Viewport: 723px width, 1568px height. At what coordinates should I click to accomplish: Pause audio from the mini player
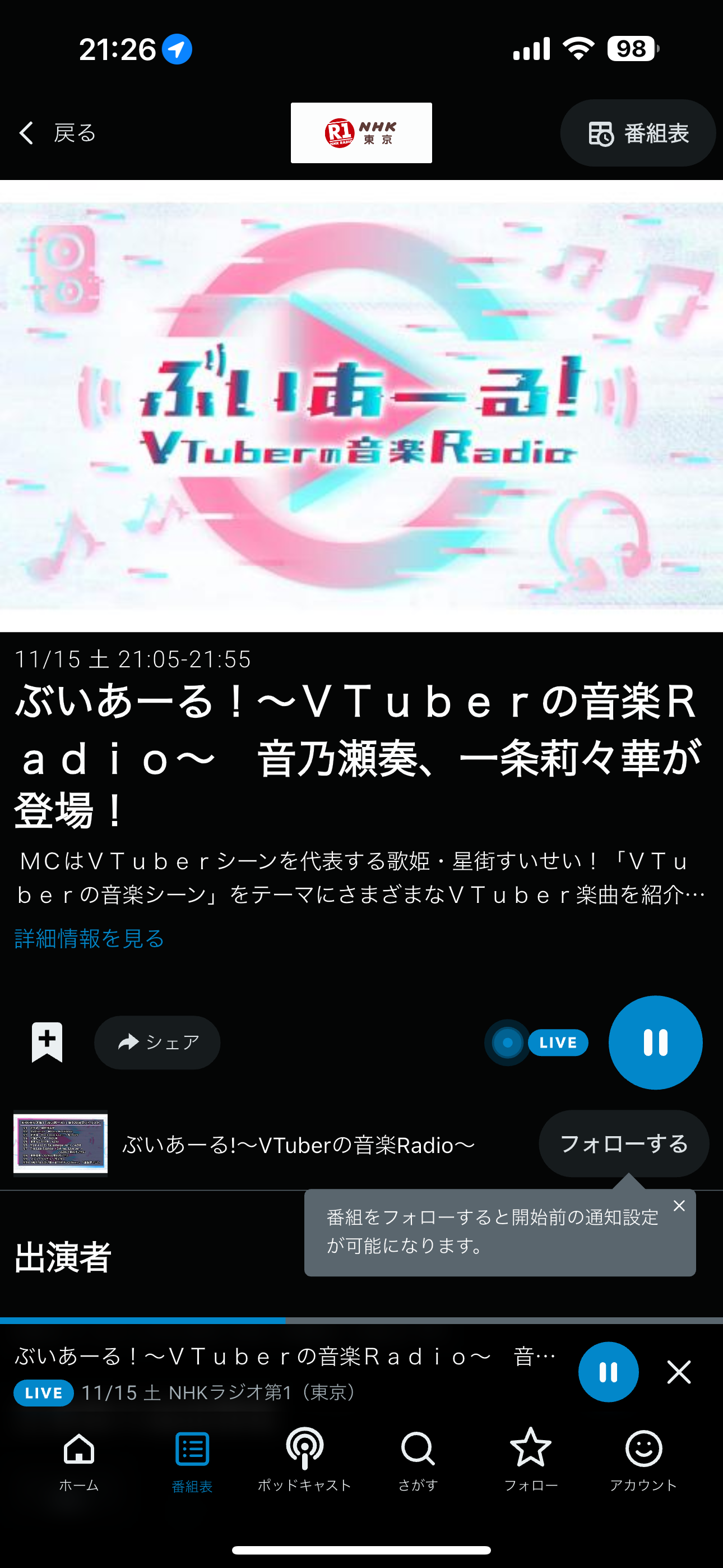(x=608, y=1372)
